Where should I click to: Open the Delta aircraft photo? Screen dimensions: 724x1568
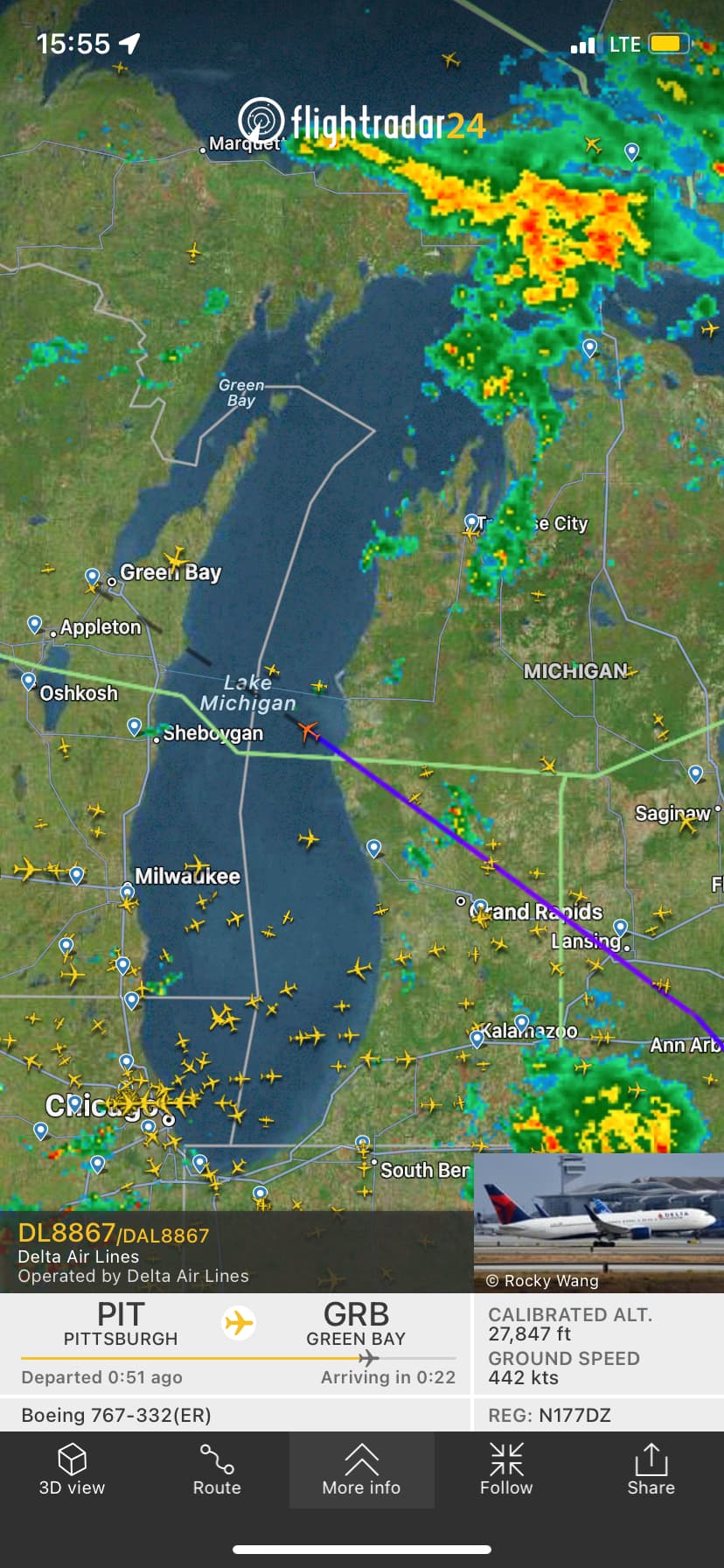pos(598,1221)
